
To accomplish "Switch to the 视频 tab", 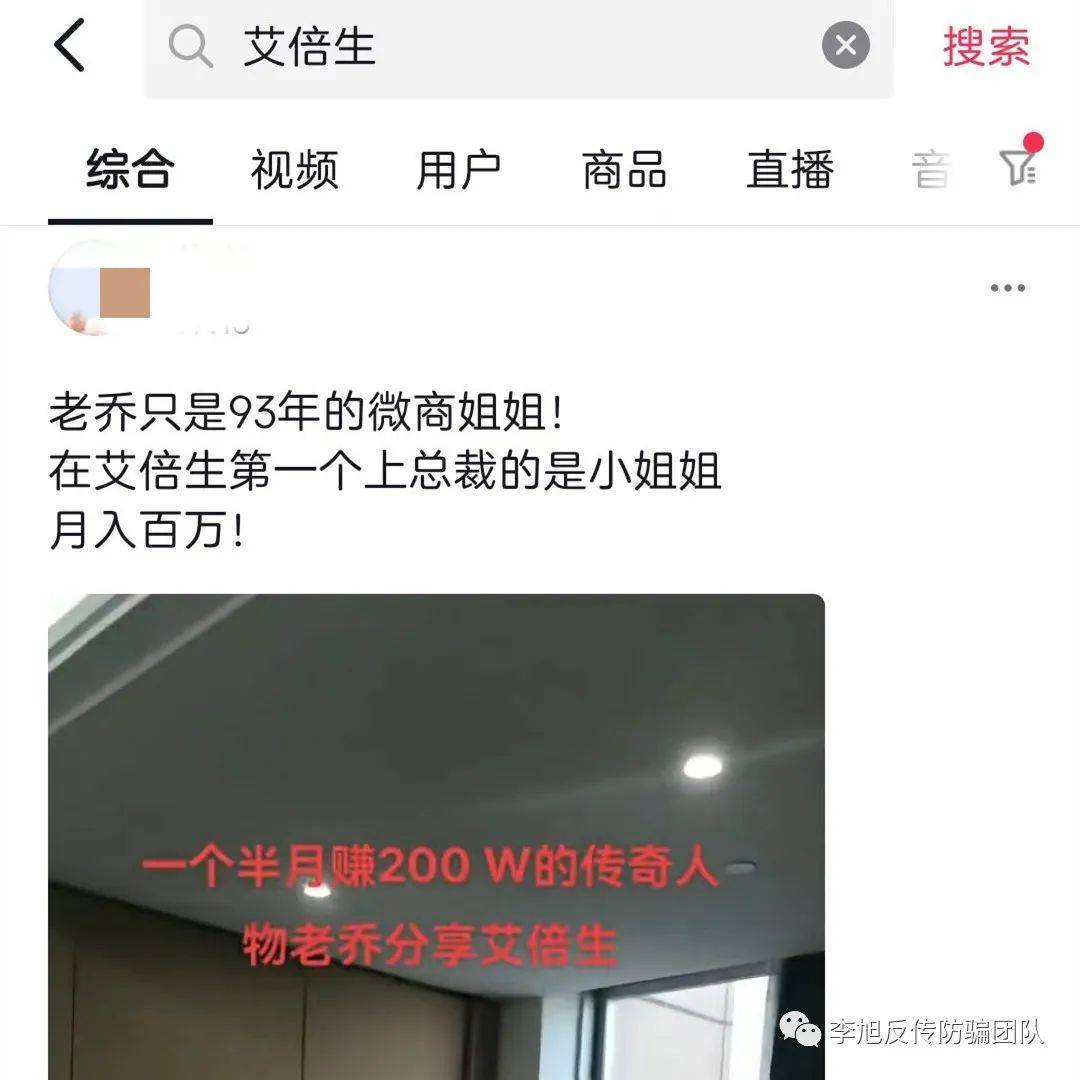I will (294, 170).
